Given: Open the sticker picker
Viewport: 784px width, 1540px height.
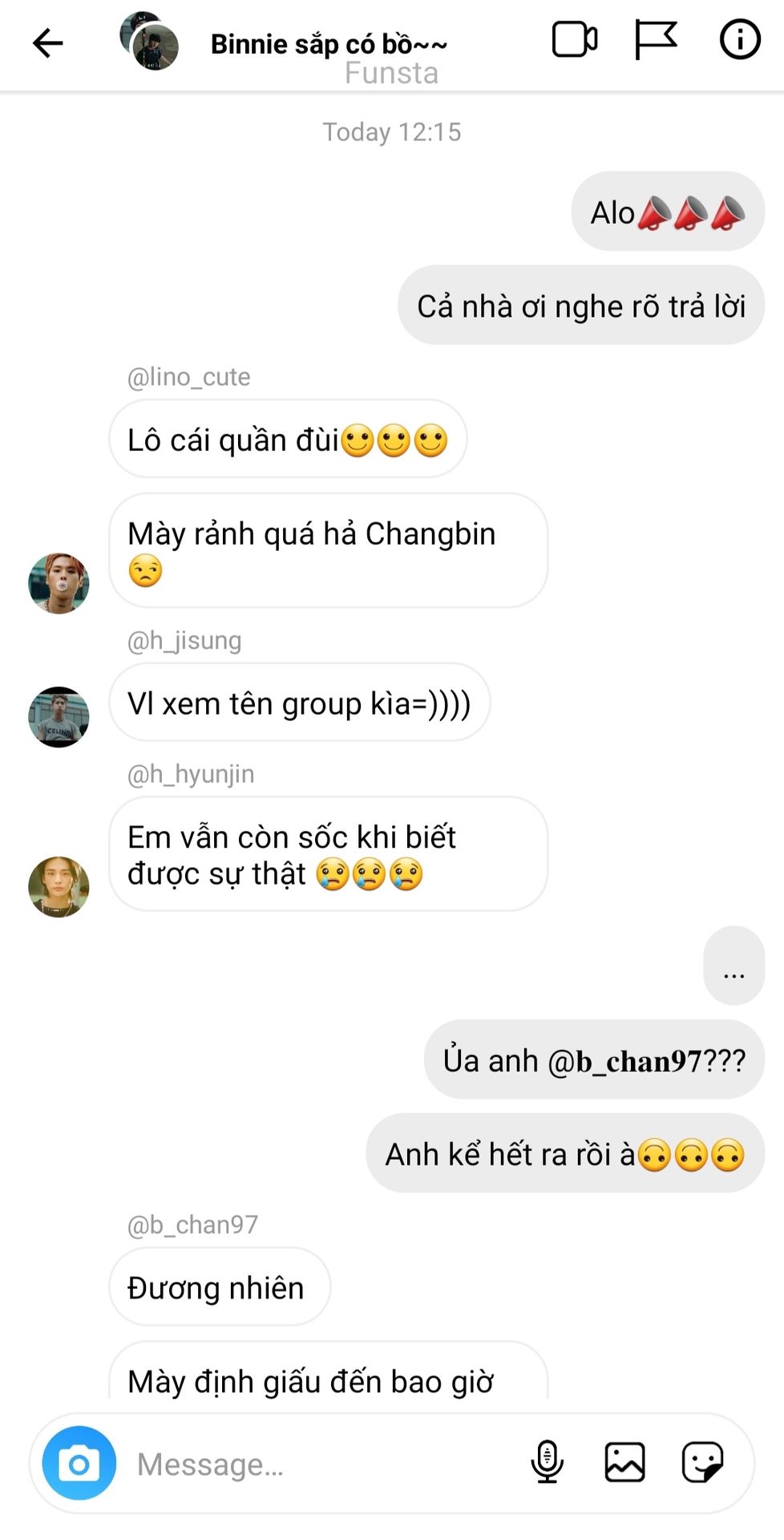Looking at the screenshot, I should (x=702, y=1461).
